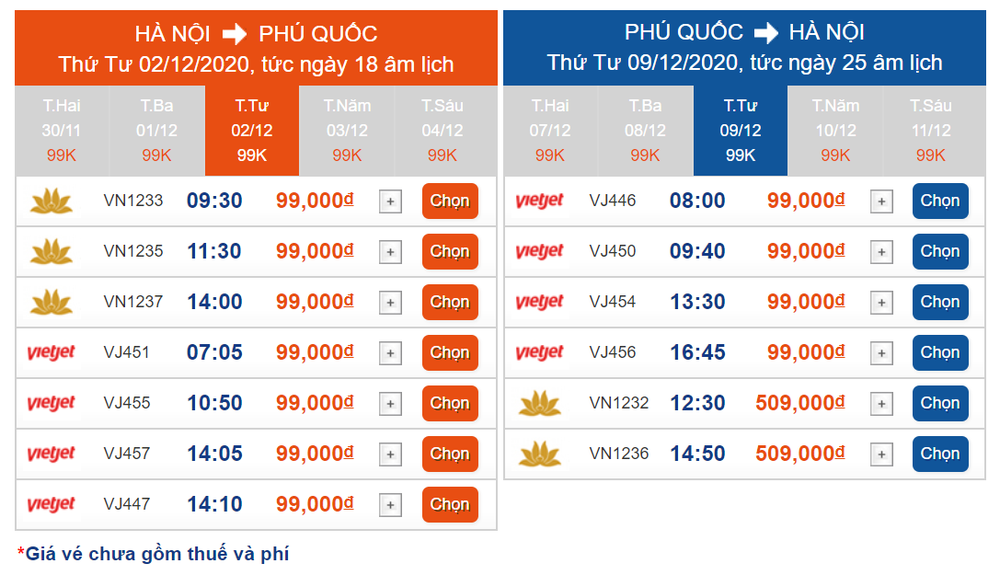Image resolution: width=1000 pixels, height=575 pixels.
Task: Switch return date to T.Năm 10/12
Action: (x=835, y=130)
